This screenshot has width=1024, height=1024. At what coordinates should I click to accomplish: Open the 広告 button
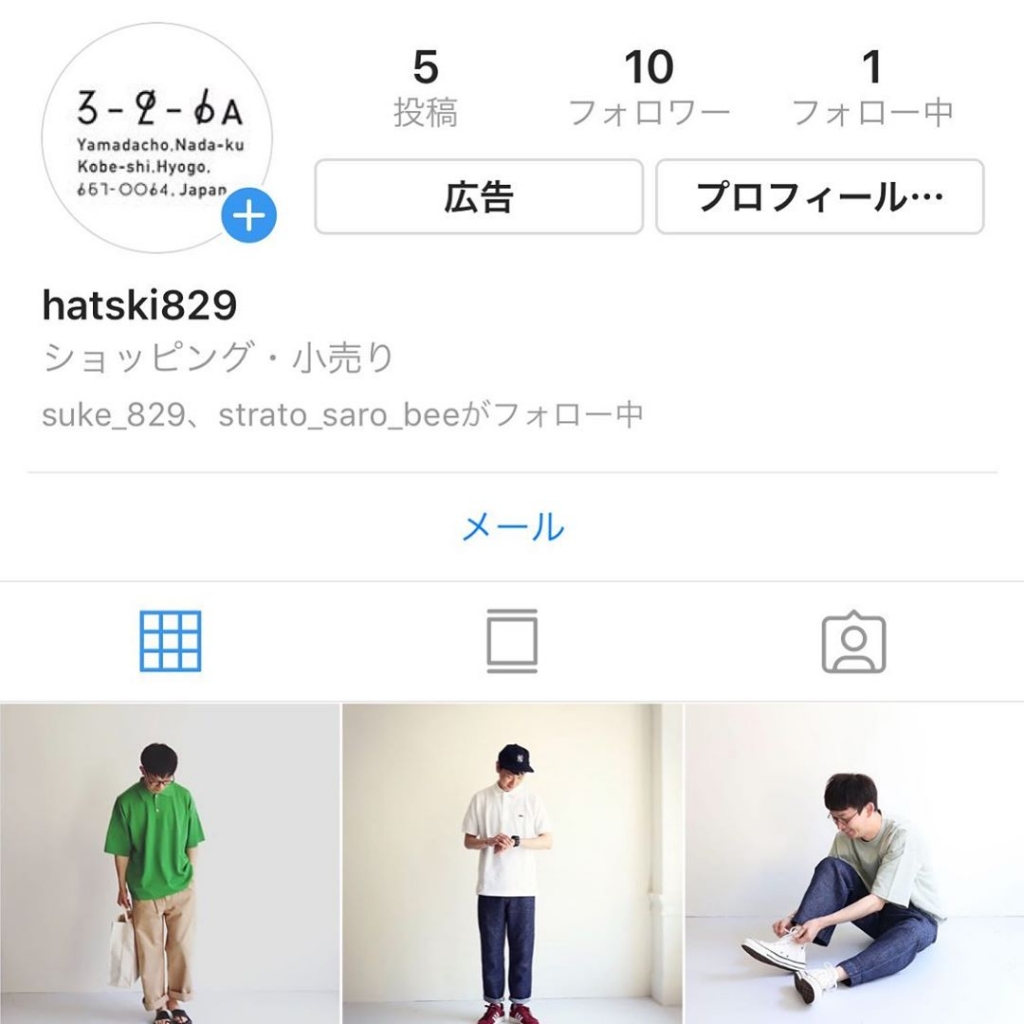tap(479, 197)
